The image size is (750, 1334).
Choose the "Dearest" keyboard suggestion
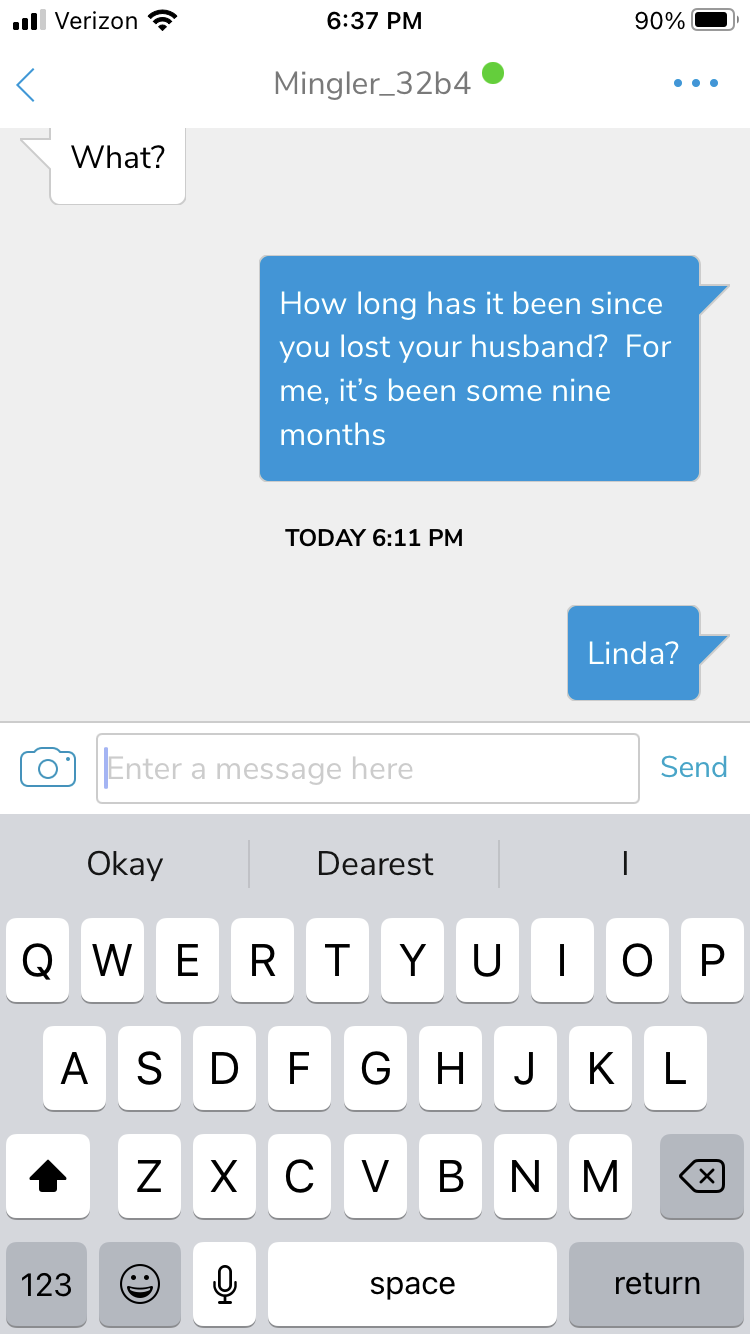[x=375, y=864]
